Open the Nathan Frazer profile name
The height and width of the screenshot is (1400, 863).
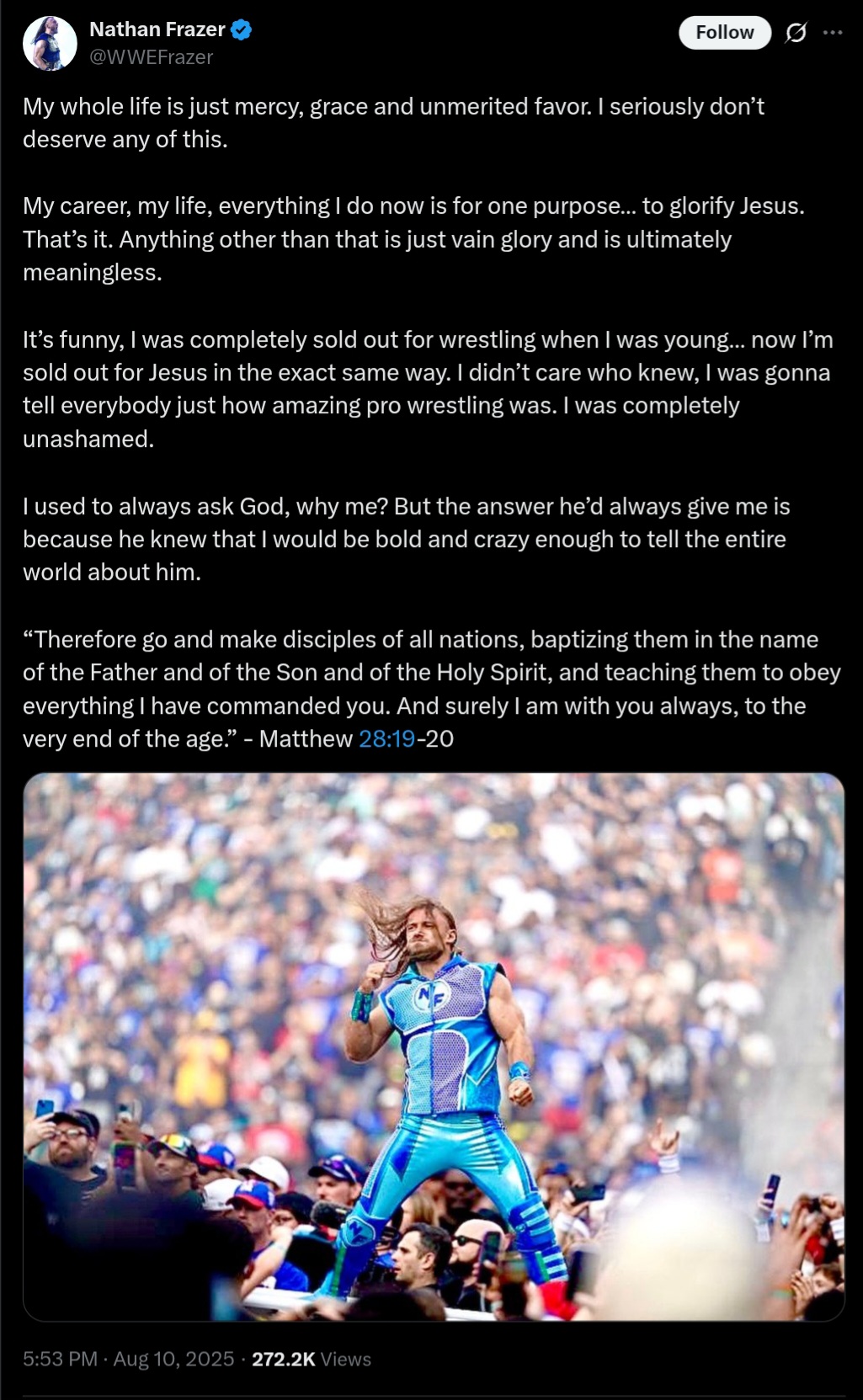pyautogui.click(x=157, y=29)
